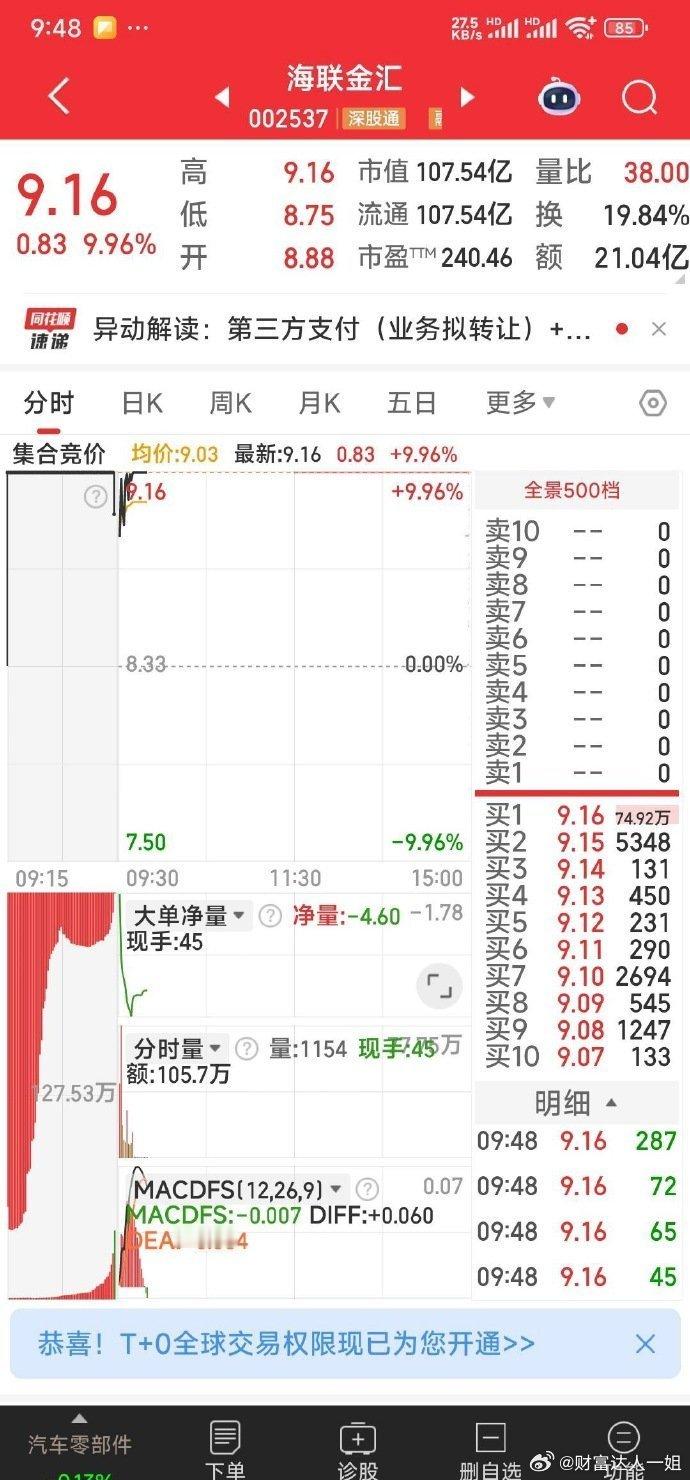Enlarge the chart to fullscreen
The width and height of the screenshot is (690, 1480).
[x=439, y=986]
